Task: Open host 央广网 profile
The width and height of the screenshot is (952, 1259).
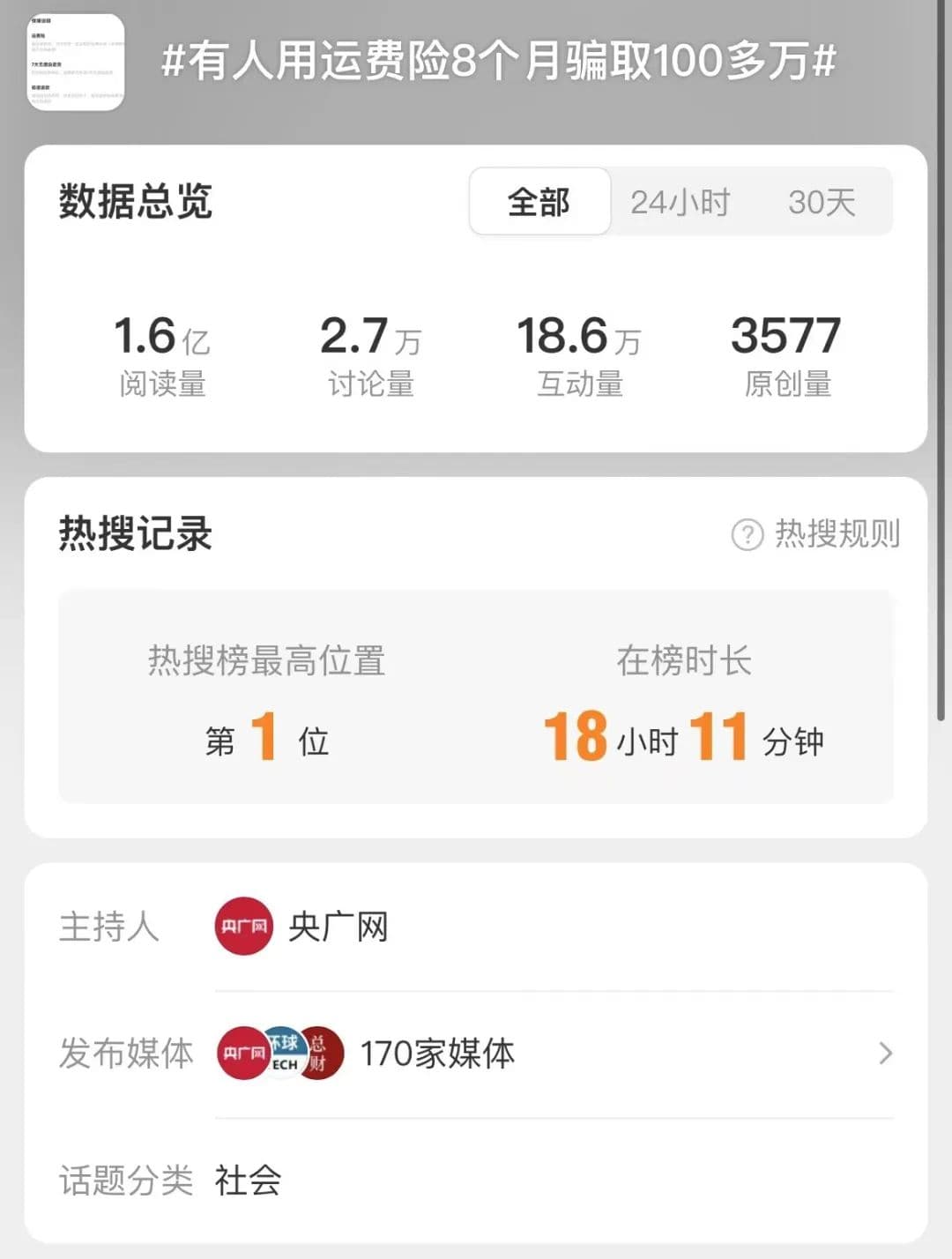Action: [302, 927]
